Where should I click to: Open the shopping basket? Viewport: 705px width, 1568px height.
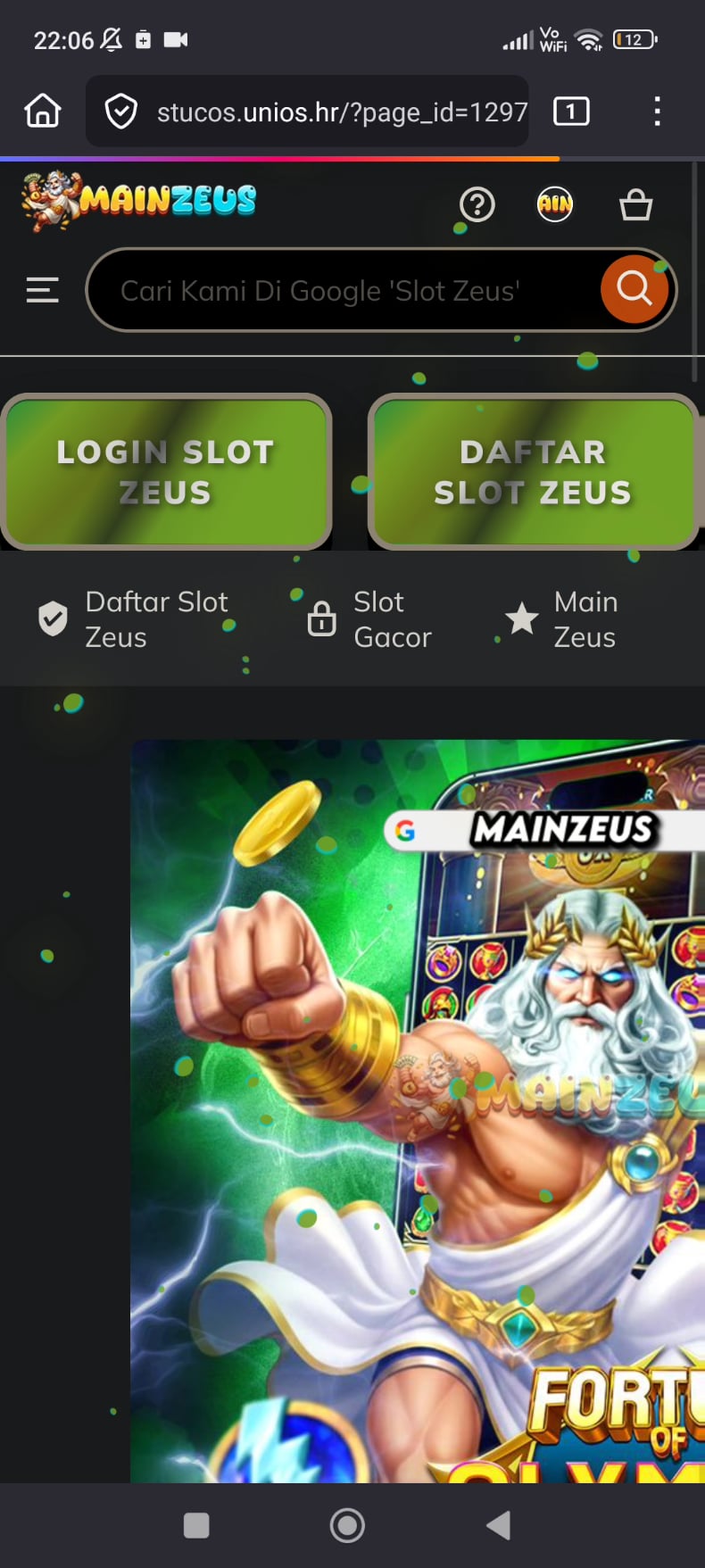(635, 205)
